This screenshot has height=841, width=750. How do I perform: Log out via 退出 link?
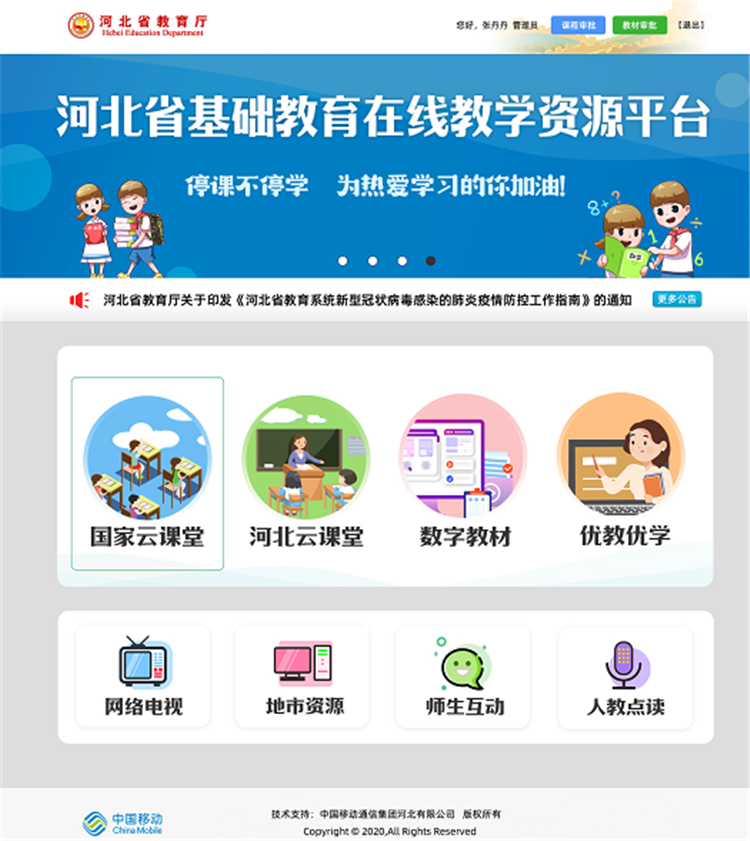click(689, 25)
